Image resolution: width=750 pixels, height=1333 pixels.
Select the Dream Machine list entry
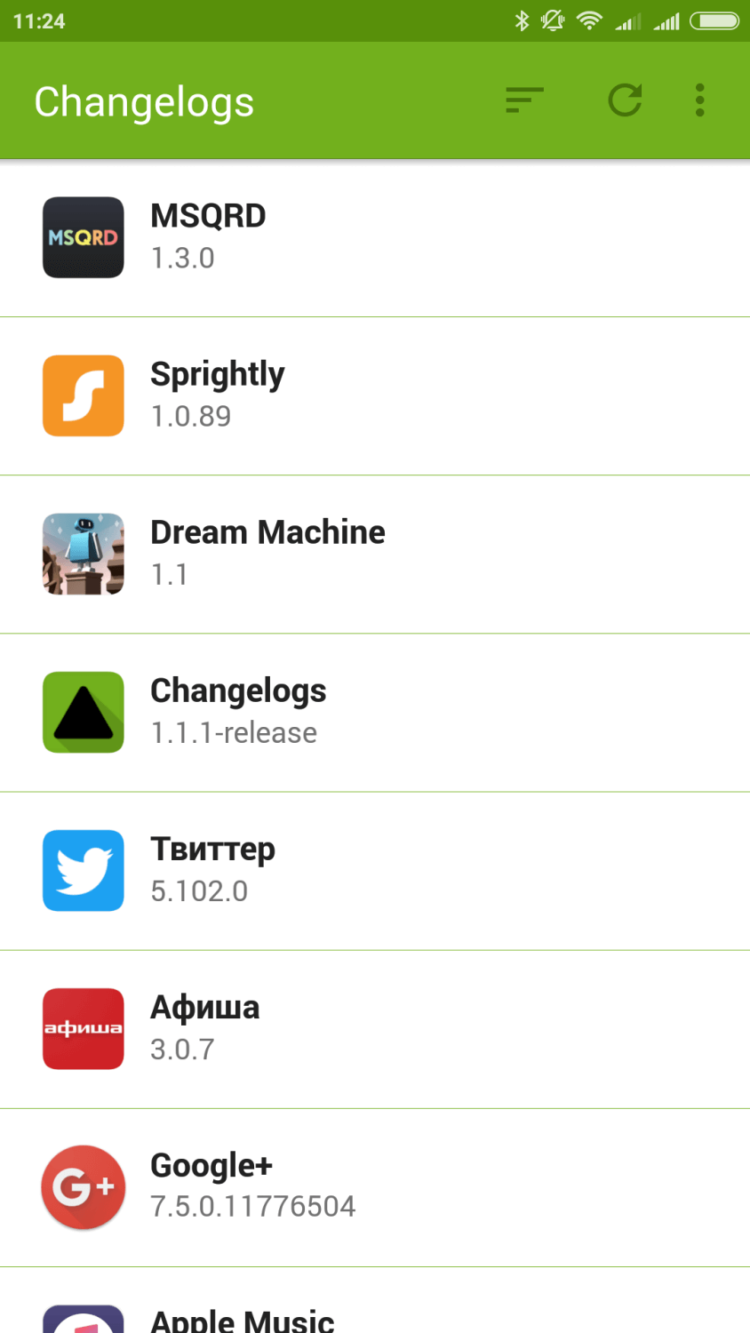pyautogui.click(x=375, y=553)
